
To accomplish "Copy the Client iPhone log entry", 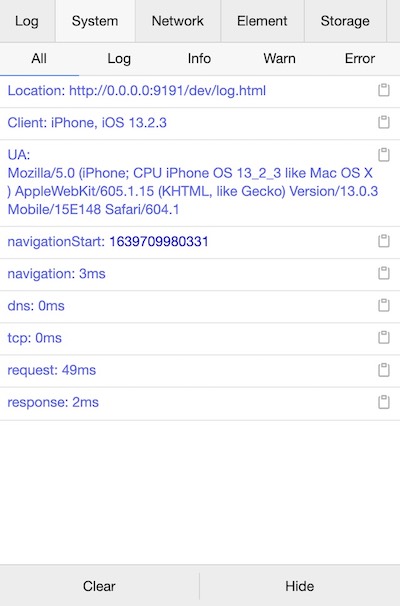I will [x=384, y=122].
